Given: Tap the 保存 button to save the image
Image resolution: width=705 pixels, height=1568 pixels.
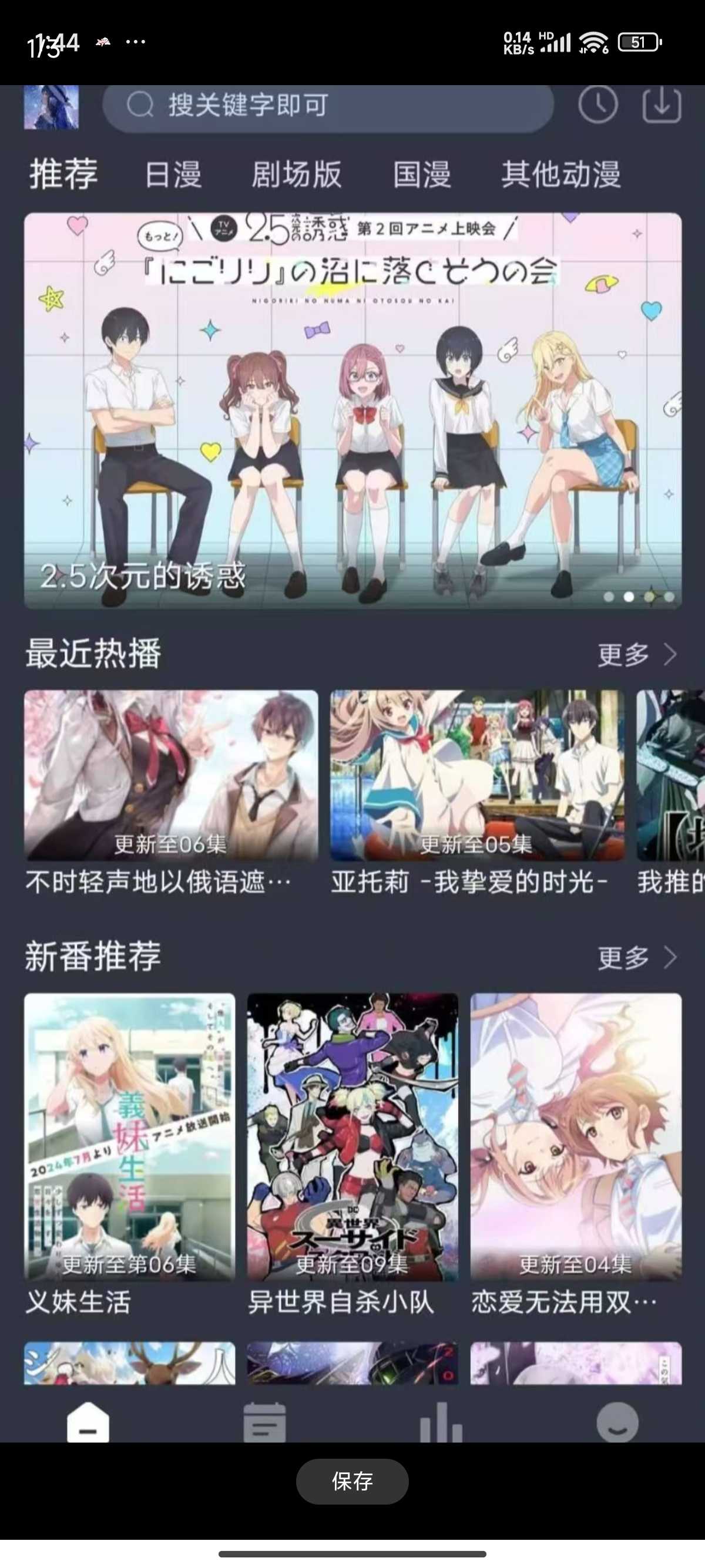Looking at the screenshot, I should tap(352, 1481).
